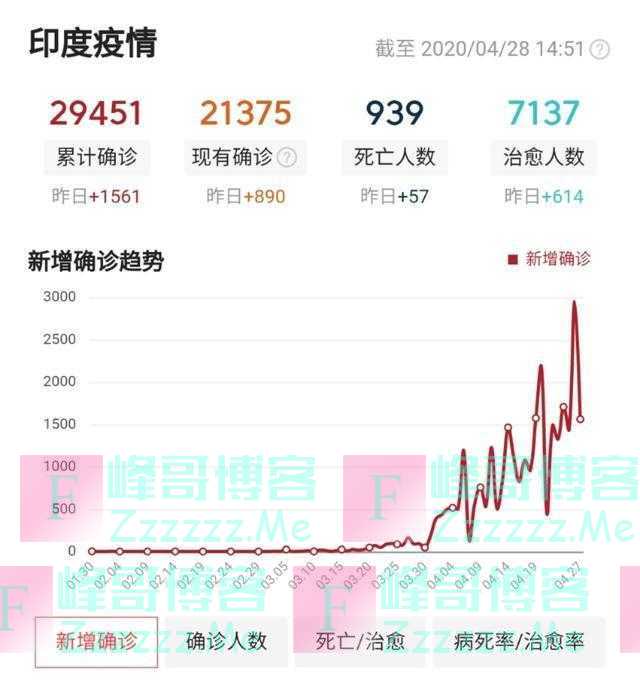
Task: Tap the help icon beside the update time
Action: click(x=600, y=49)
